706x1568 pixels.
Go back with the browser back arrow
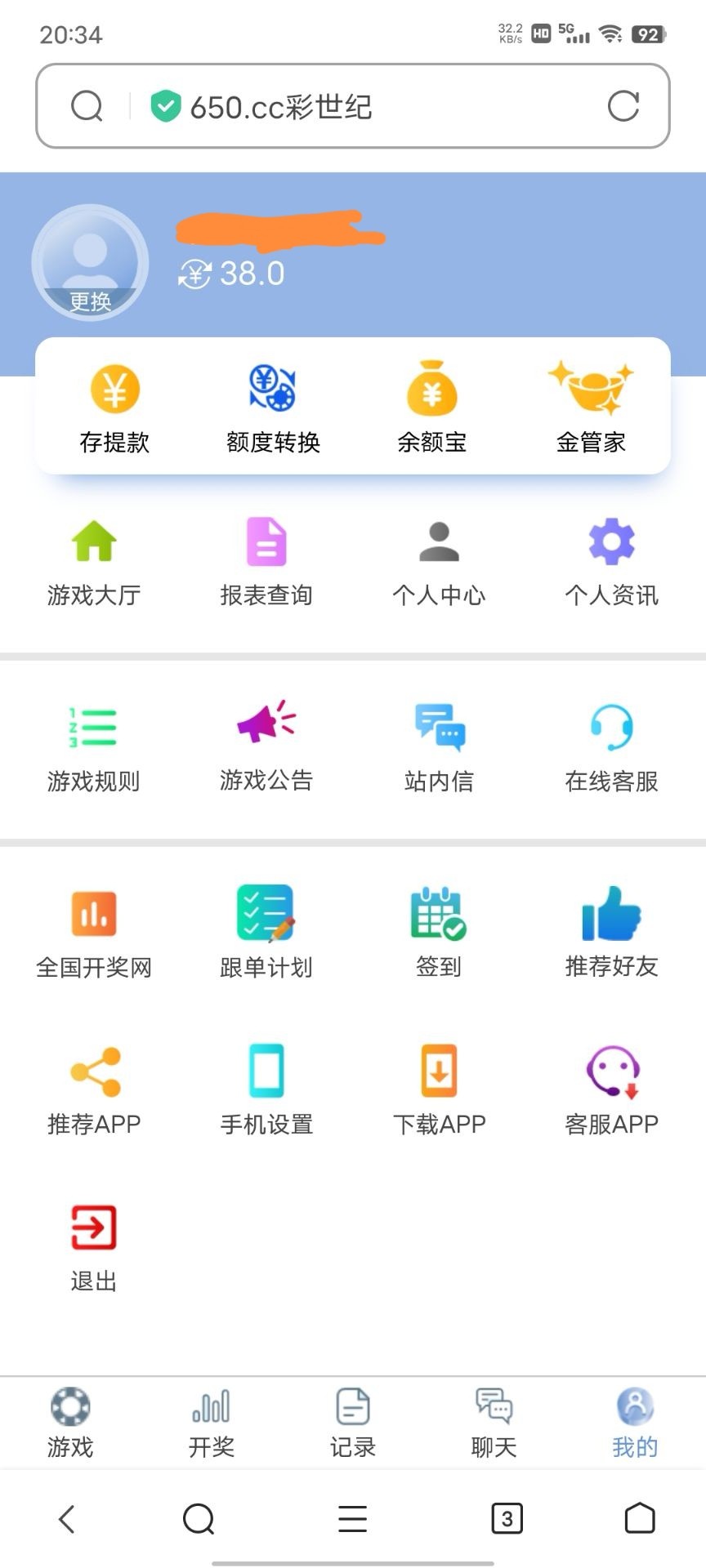pyautogui.click(x=67, y=1519)
